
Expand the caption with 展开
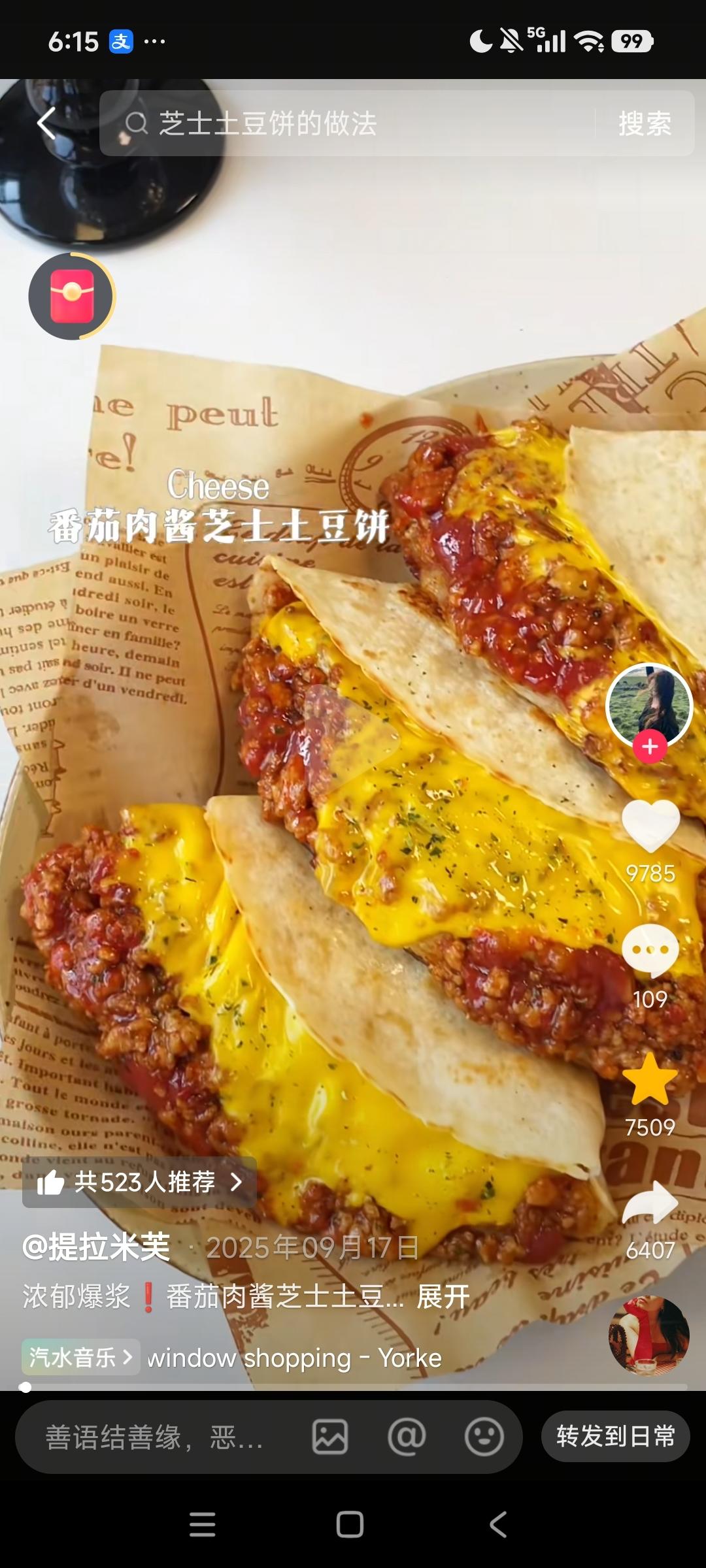(443, 1296)
